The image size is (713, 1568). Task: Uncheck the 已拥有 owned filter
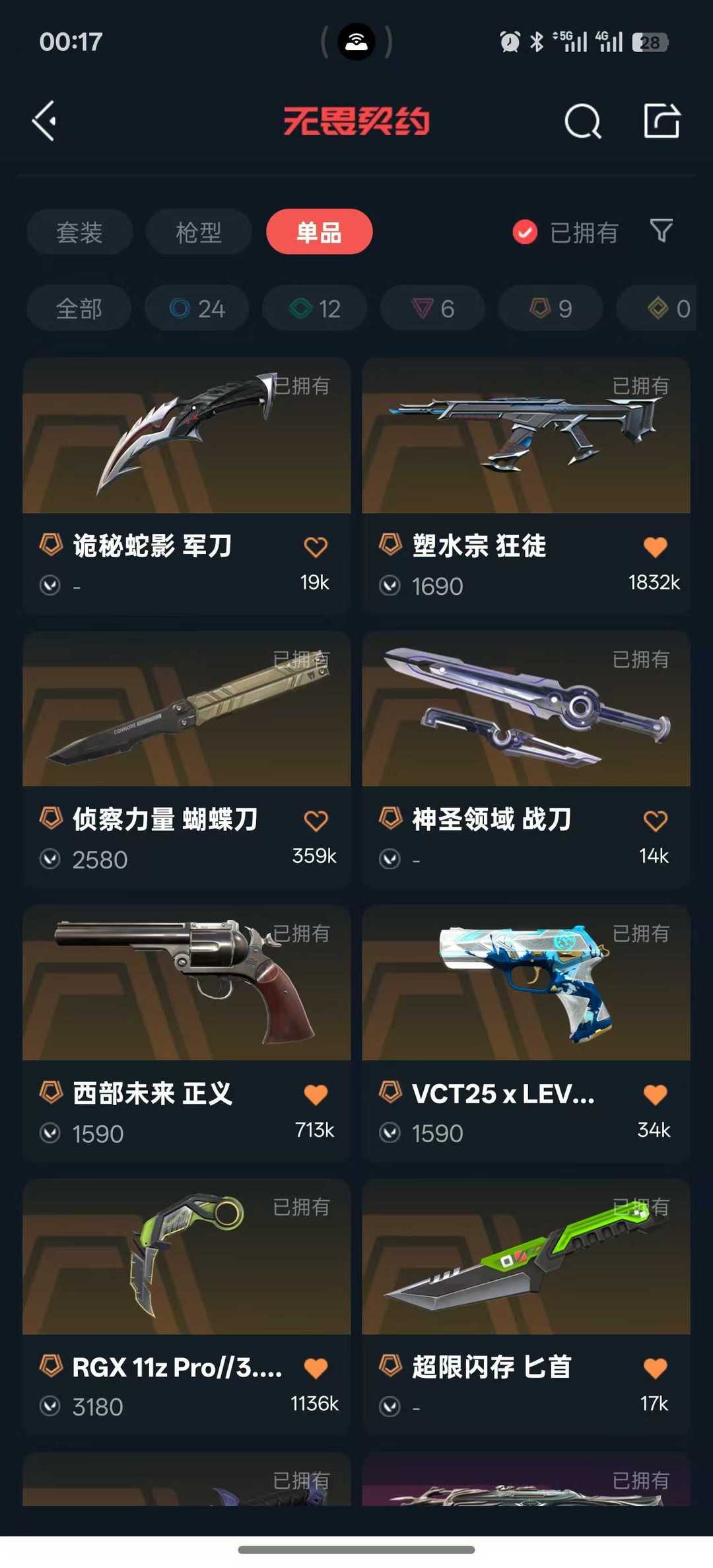pos(524,232)
